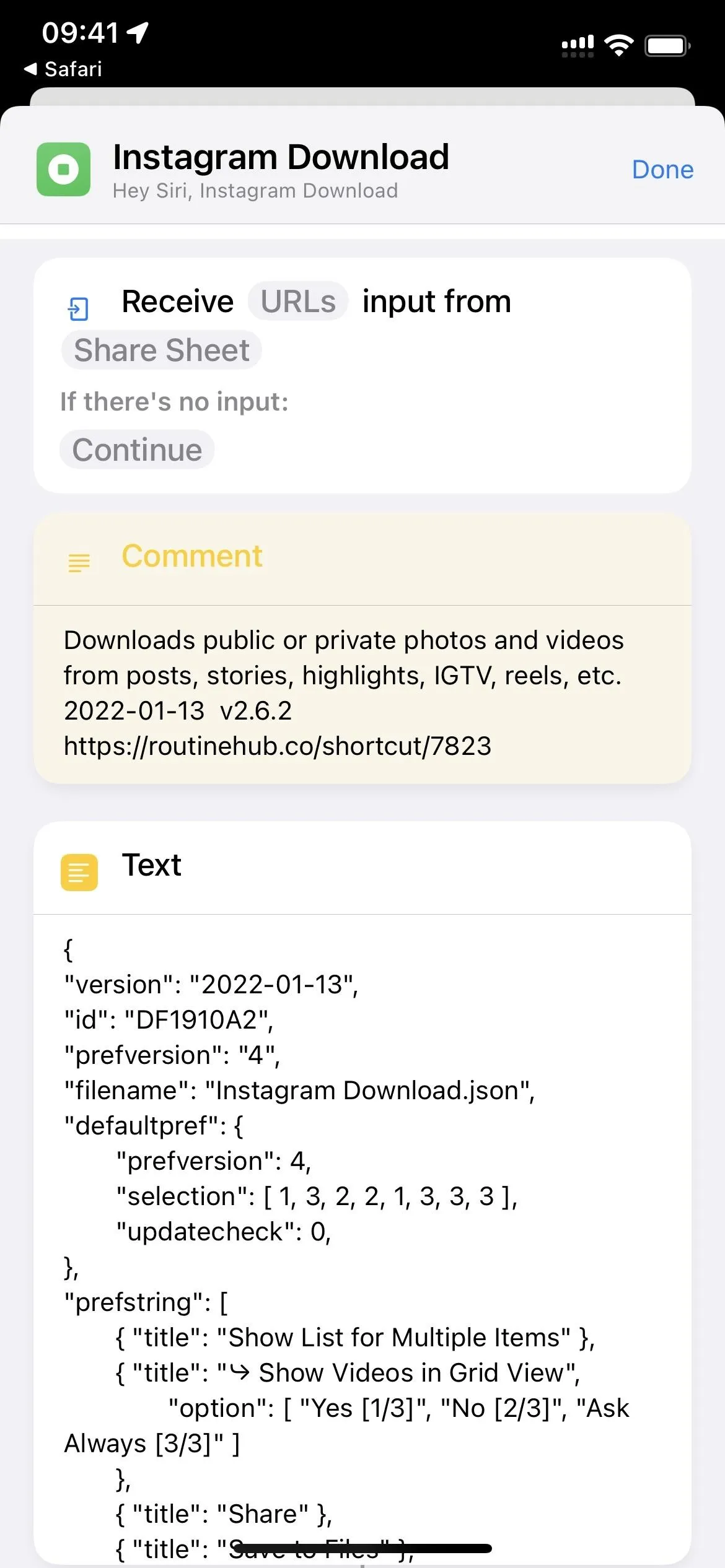Change the URLs input type

click(298, 301)
